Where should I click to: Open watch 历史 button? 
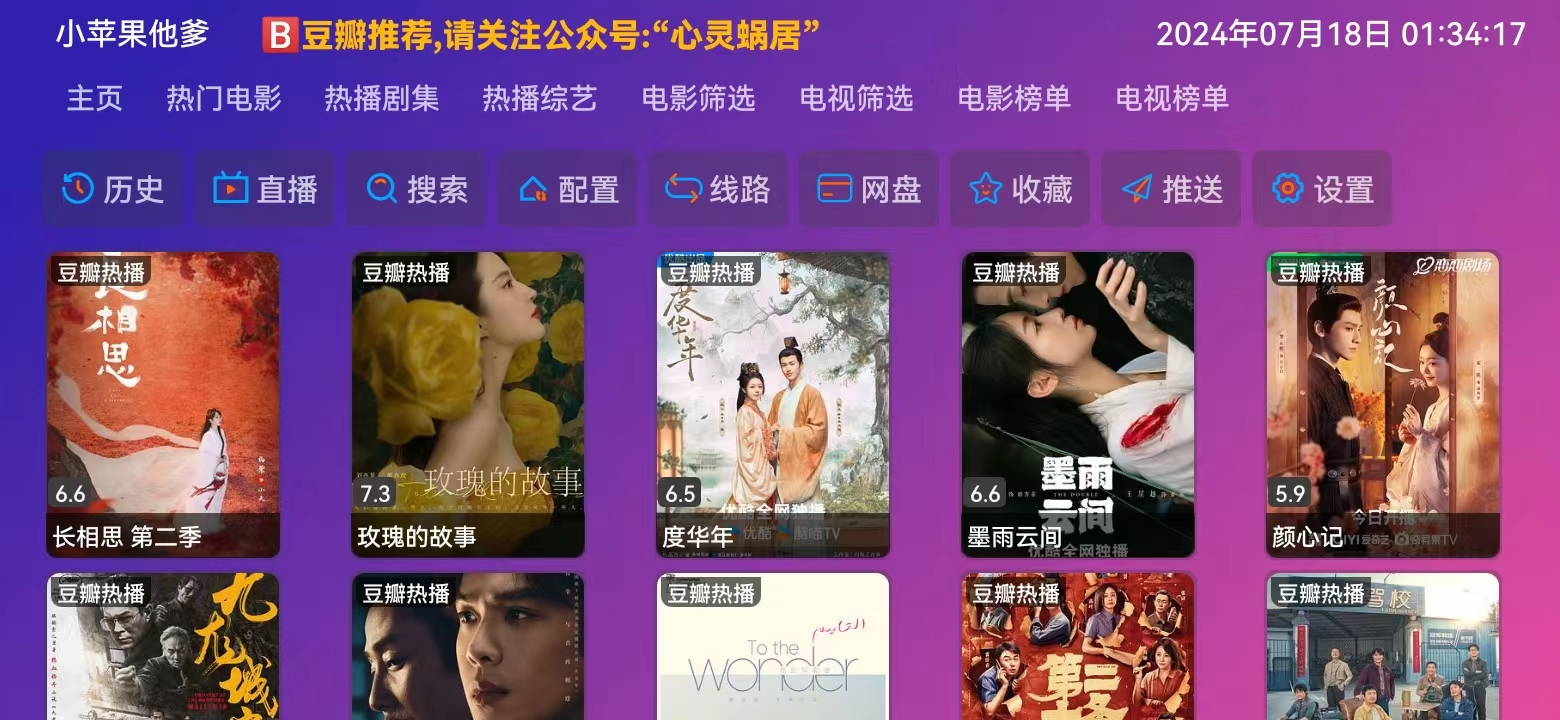(113, 189)
